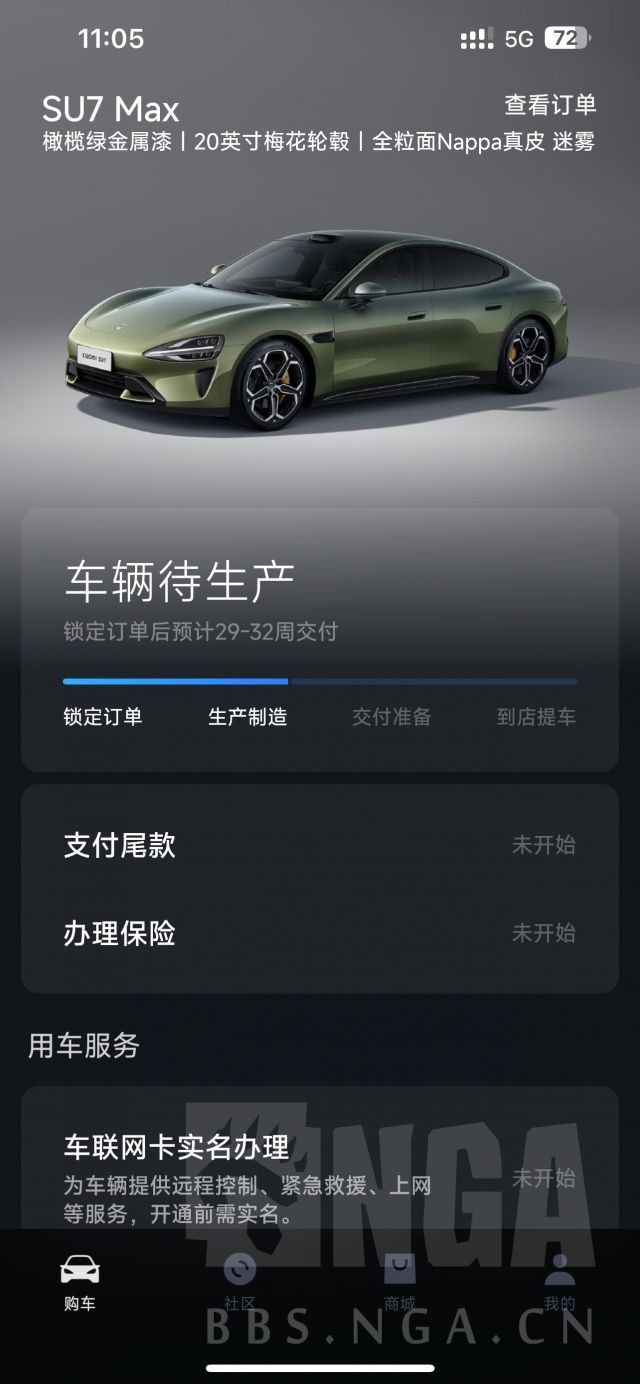Open the 支付尾款 row
This screenshot has height=1384, width=640.
[x=319, y=845]
